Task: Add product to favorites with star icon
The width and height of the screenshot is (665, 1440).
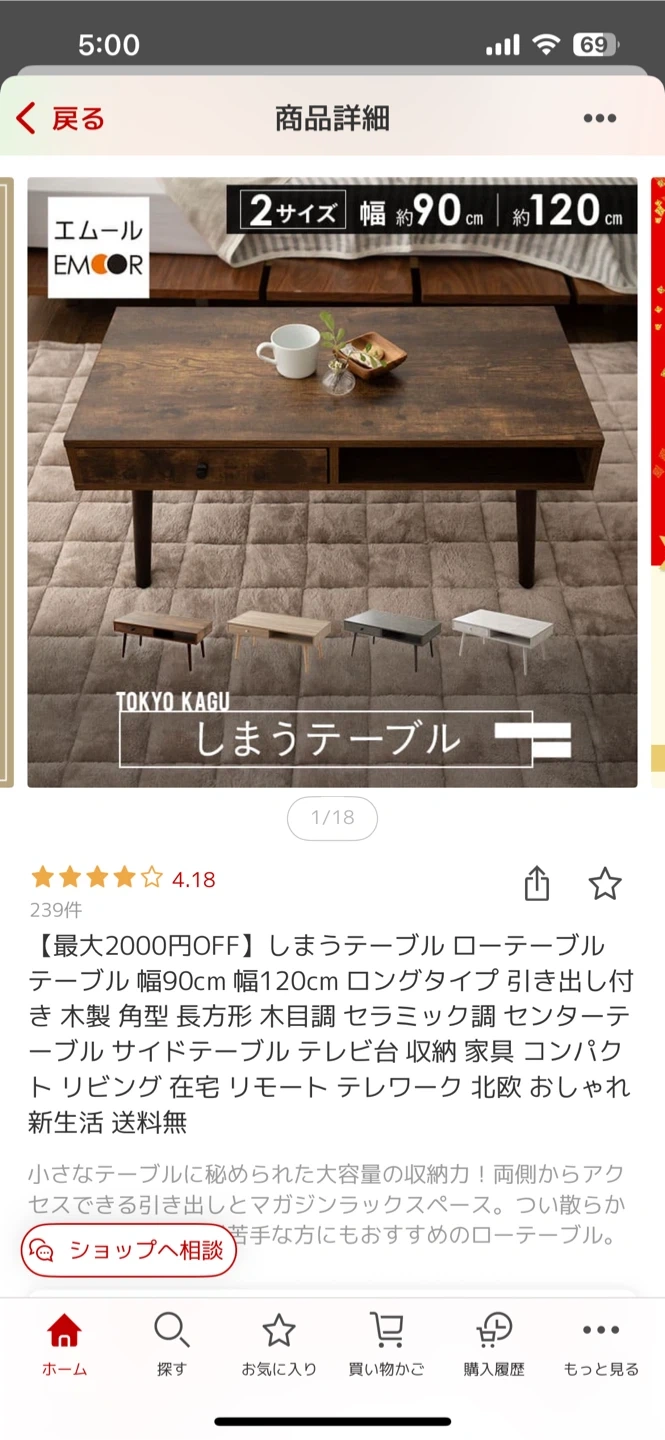Action: [604, 884]
